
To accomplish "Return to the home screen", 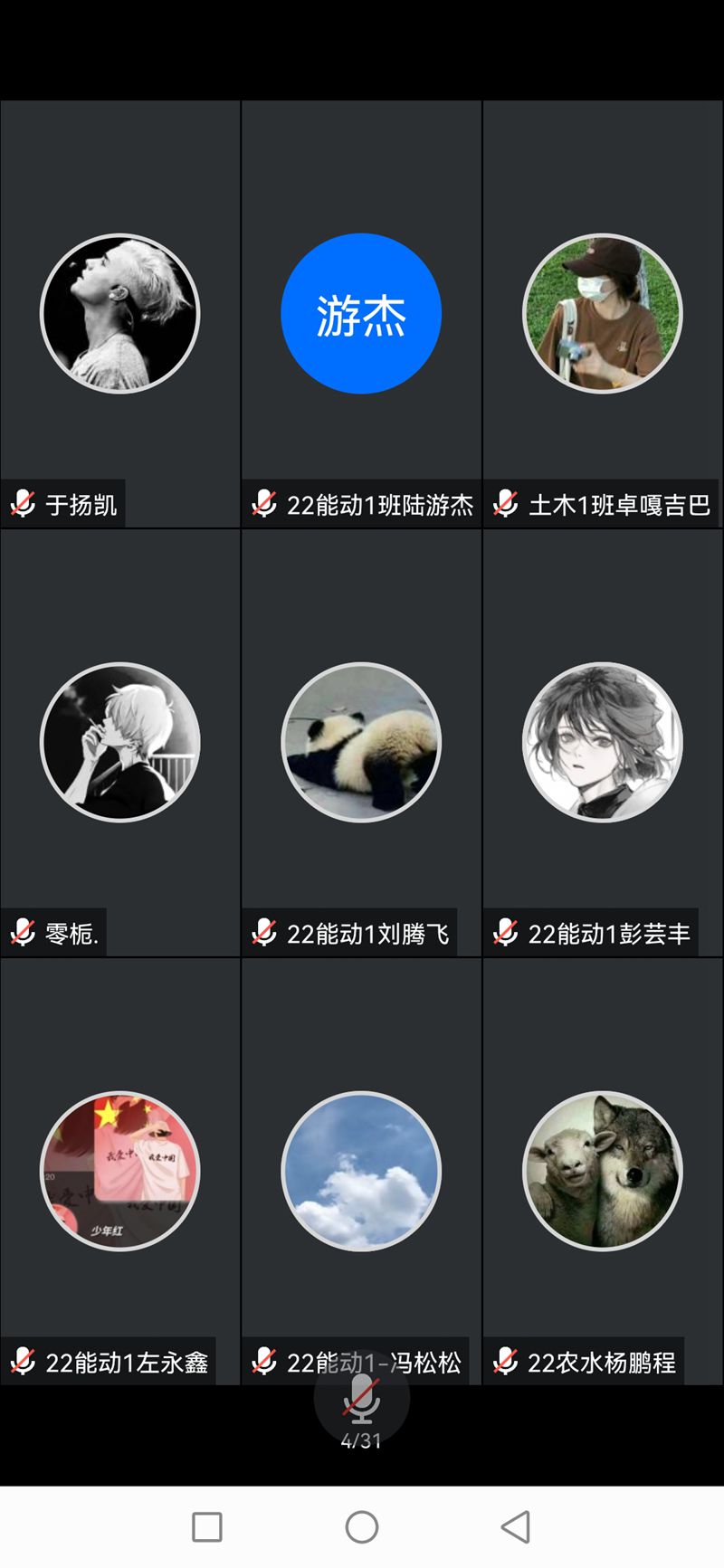I will point(362,1527).
